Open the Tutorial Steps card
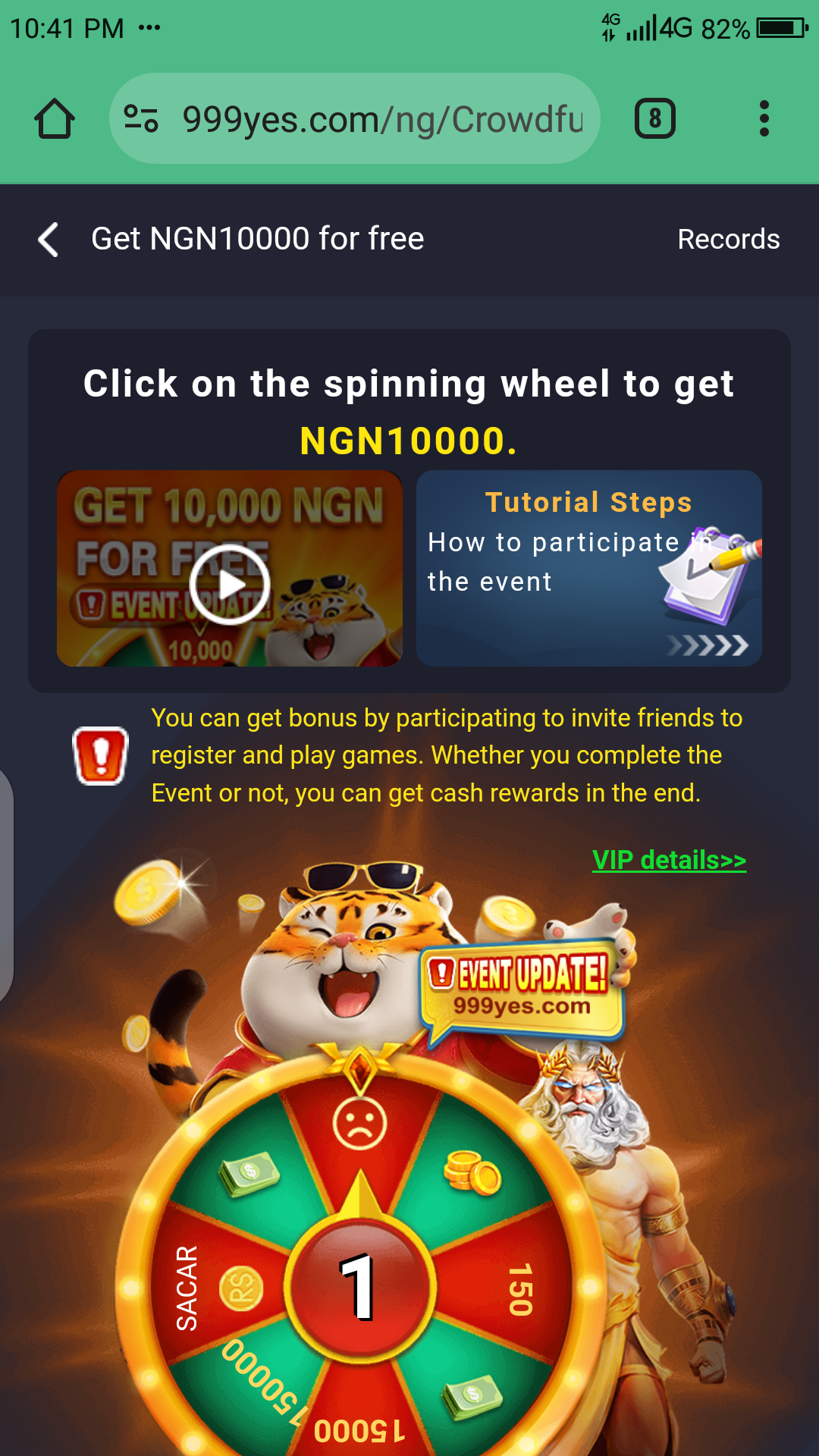This screenshot has width=819, height=1456. (588, 569)
